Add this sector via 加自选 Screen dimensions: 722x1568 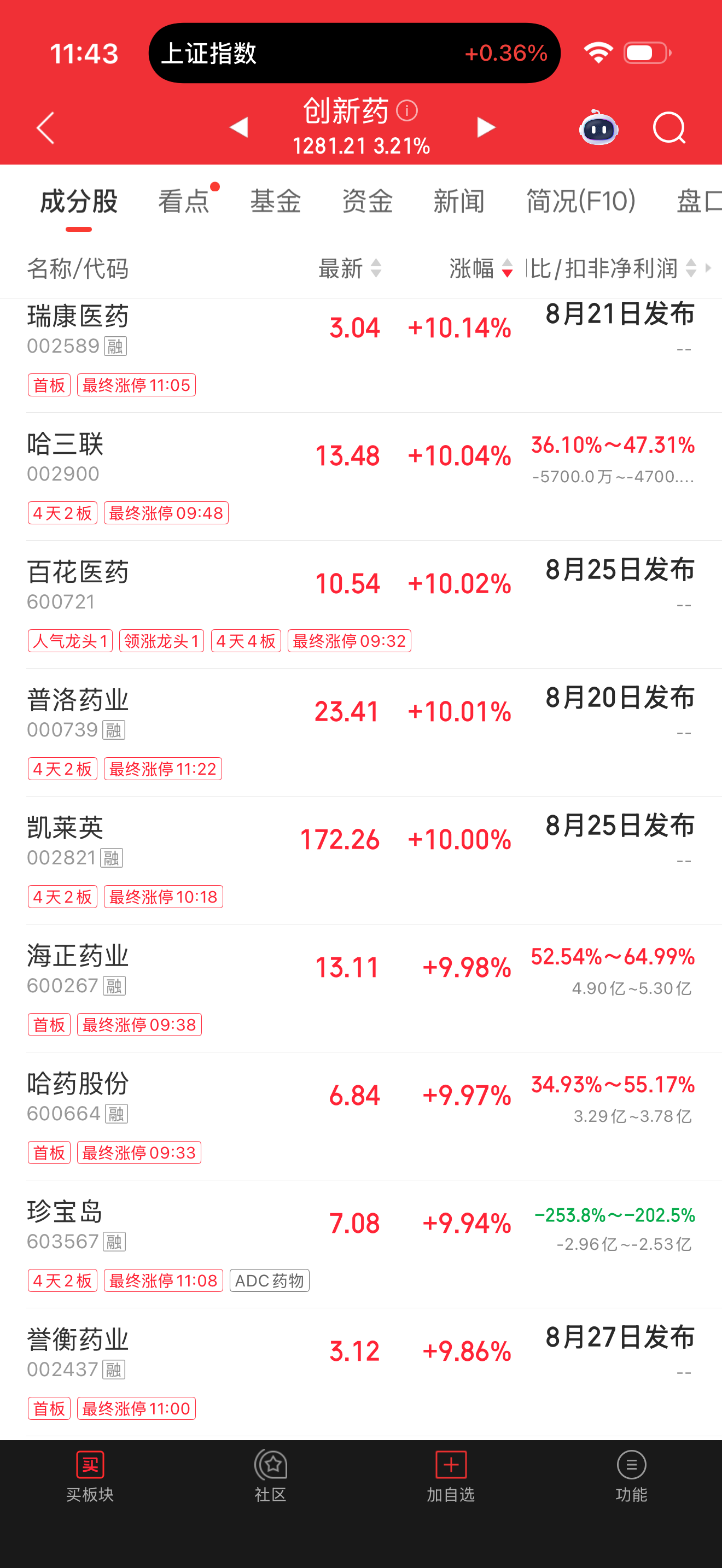pyautogui.click(x=451, y=1476)
